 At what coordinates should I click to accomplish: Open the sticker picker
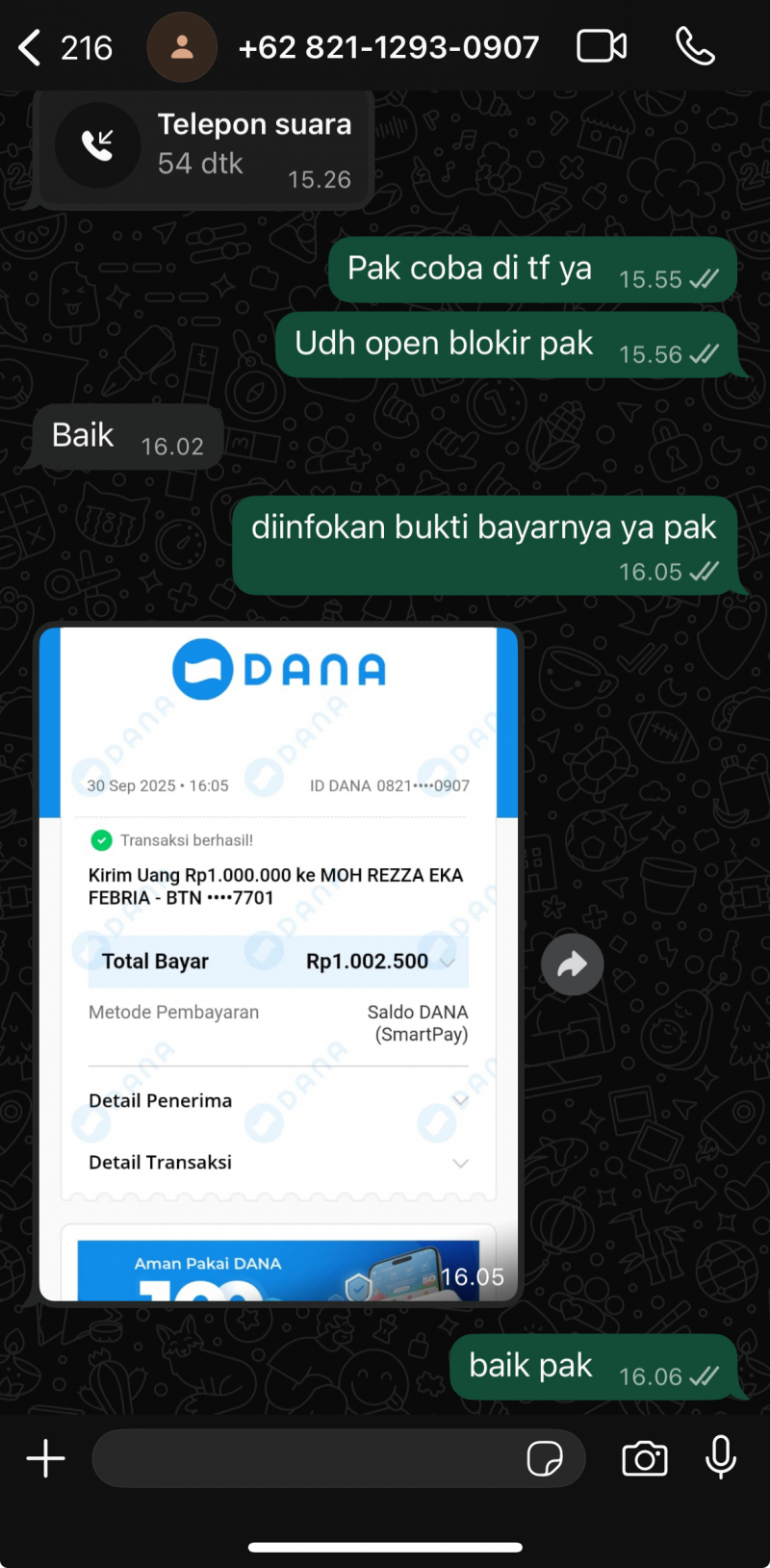[545, 1458]
